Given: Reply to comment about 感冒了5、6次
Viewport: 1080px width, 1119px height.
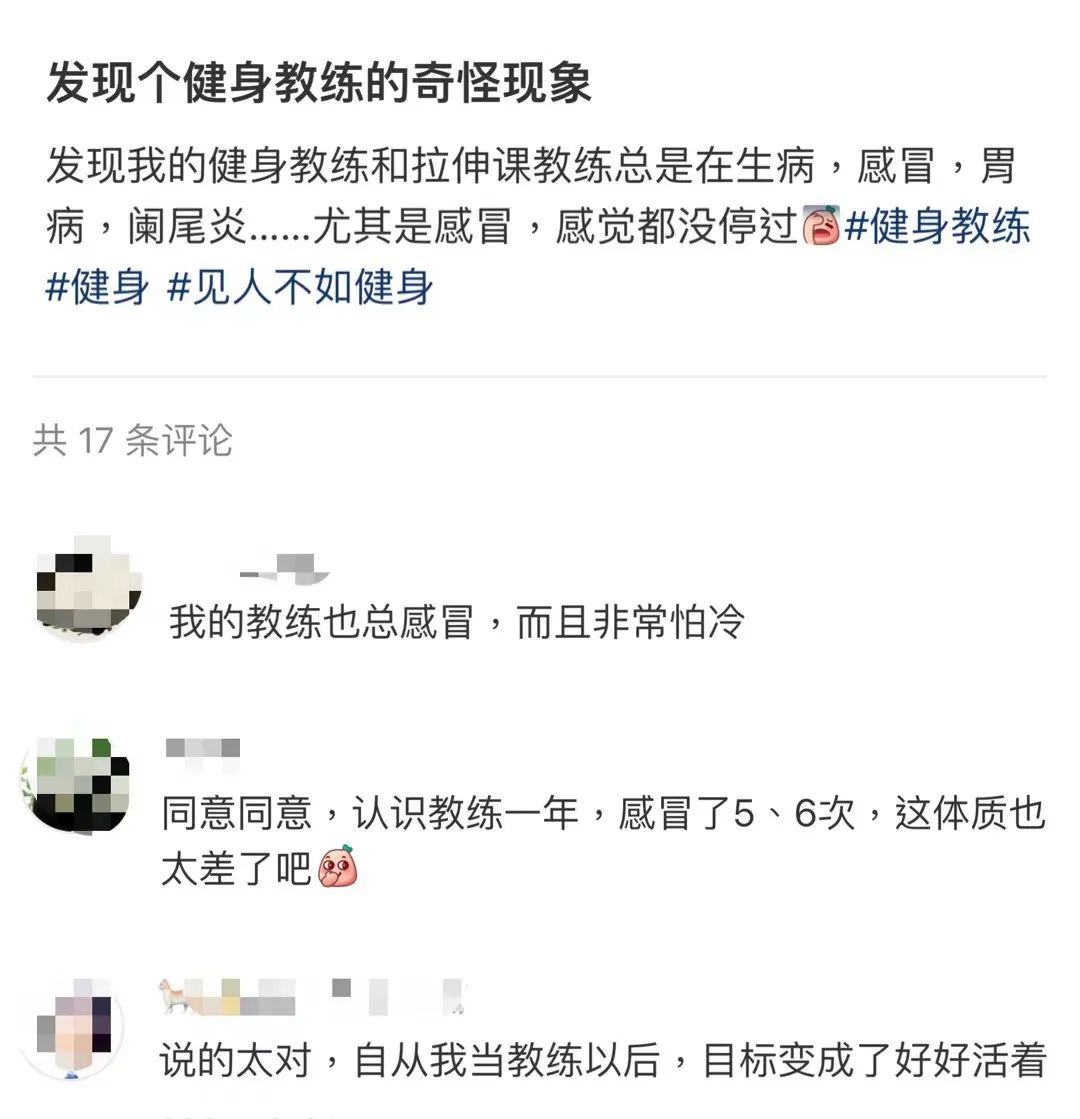Looking at the screenshot, I should (600, 814).
